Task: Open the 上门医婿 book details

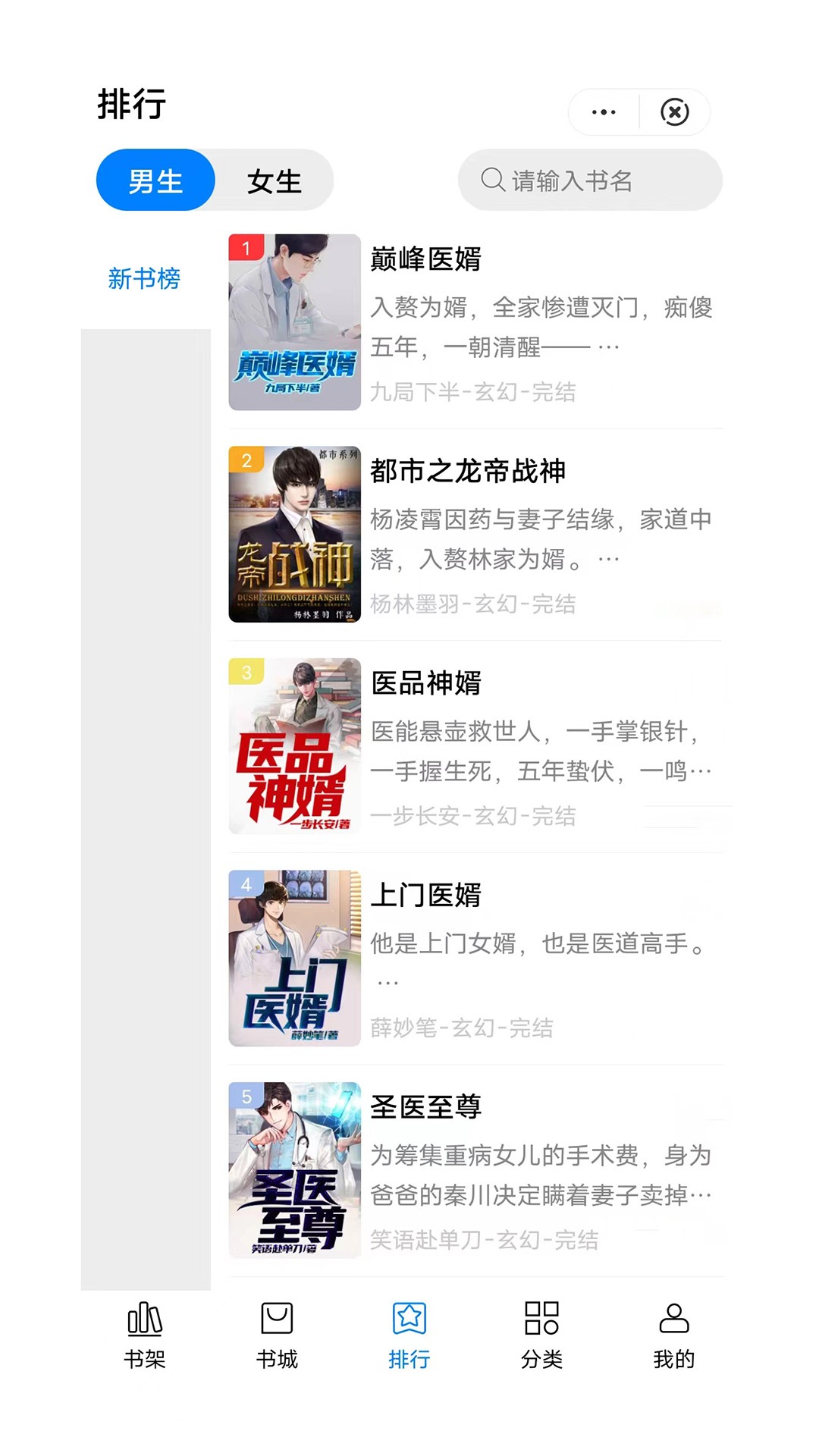Action: 427,896
